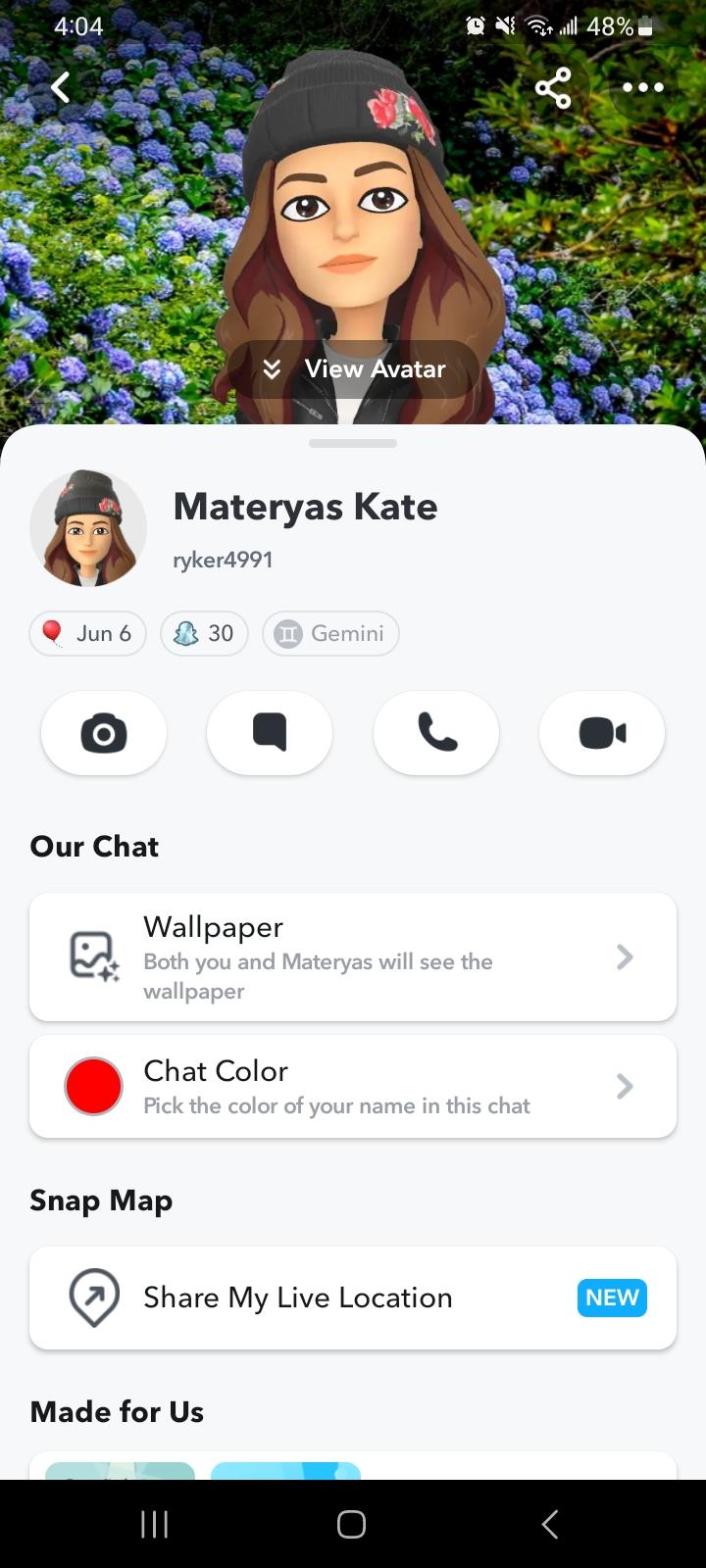The width and height of the screenshot is (706, 1568).
Task: Start a video call via camcorder icon
Action: tap(602, 733)
